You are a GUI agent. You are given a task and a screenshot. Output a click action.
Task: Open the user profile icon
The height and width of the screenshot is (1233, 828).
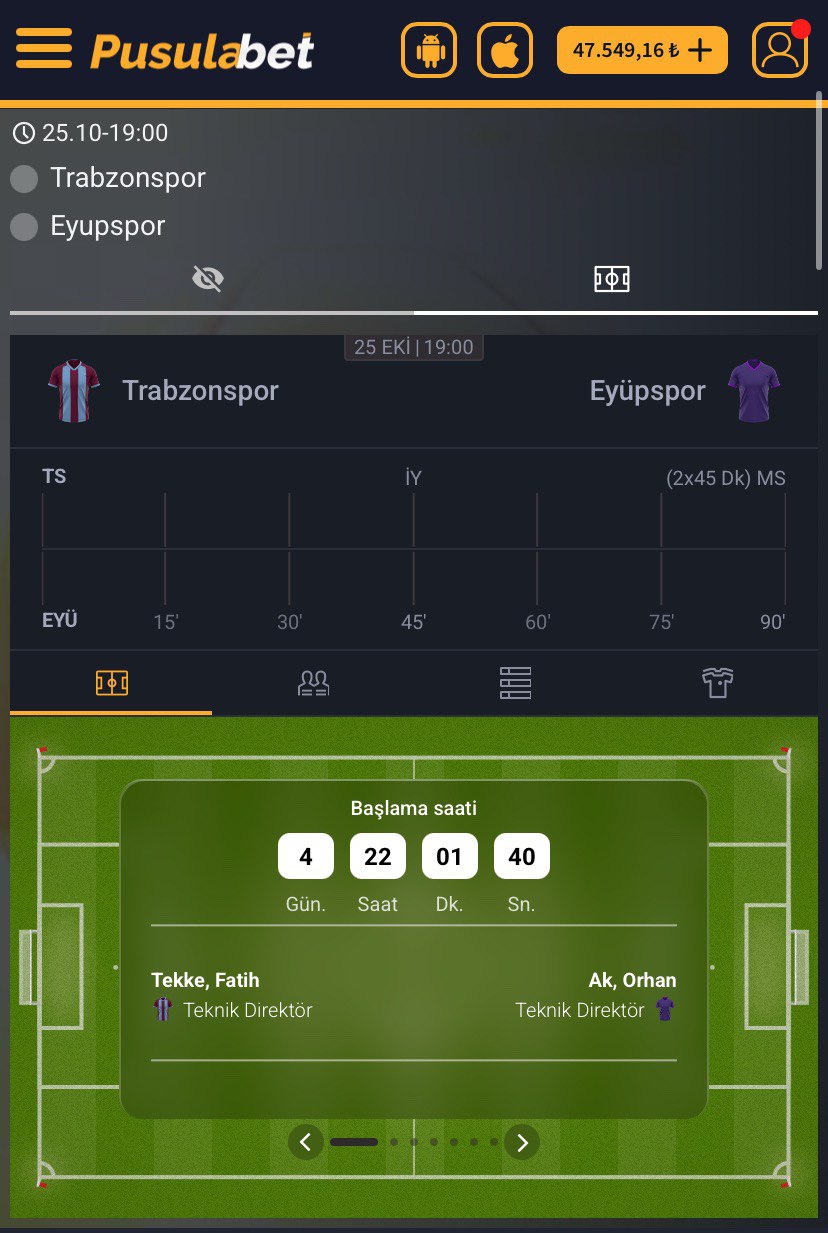779,50
